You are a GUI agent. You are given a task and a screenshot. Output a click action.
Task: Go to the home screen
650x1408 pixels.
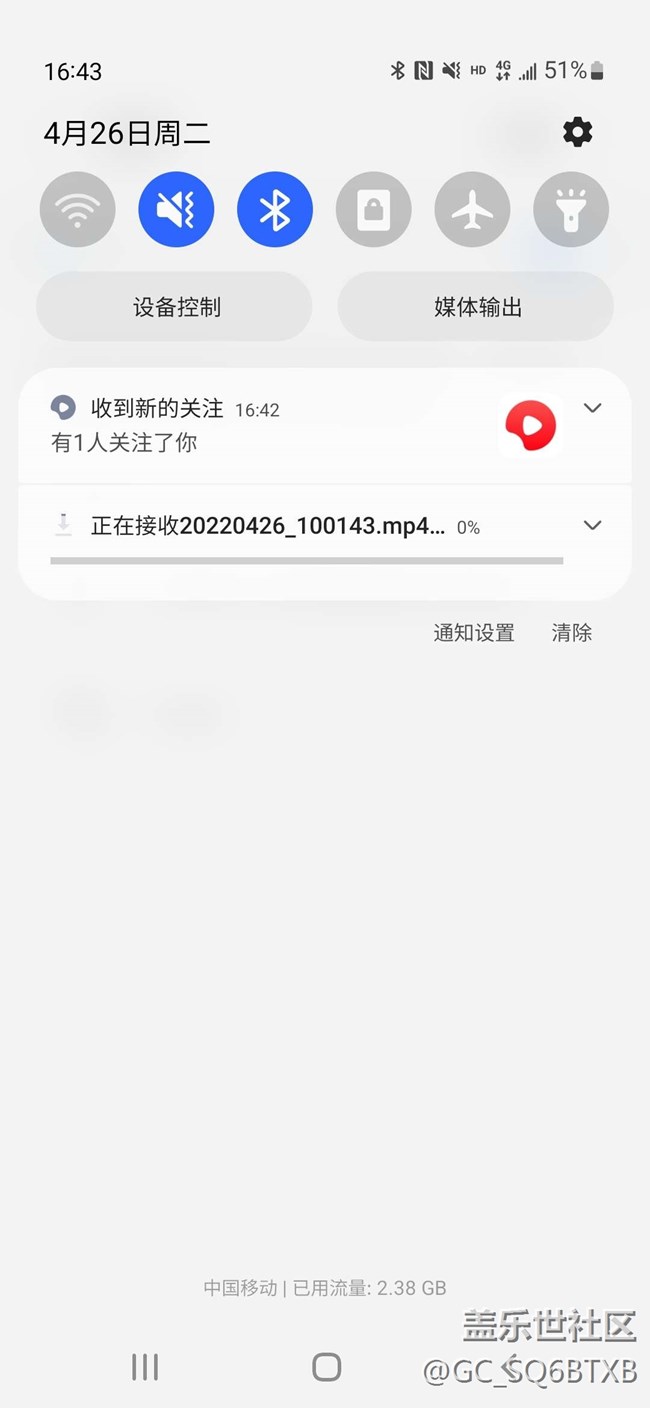coord(326,1367)
